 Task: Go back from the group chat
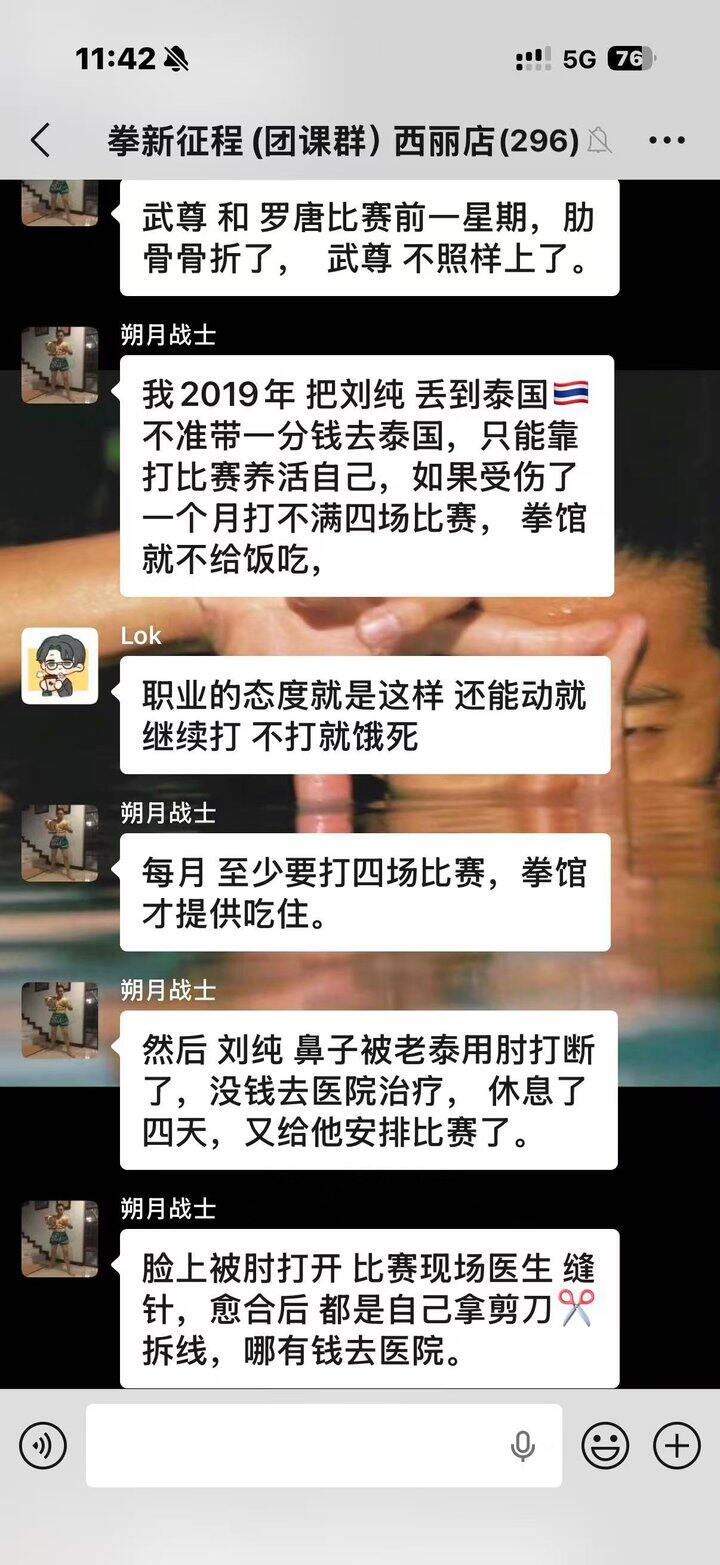tap(40, 141)
